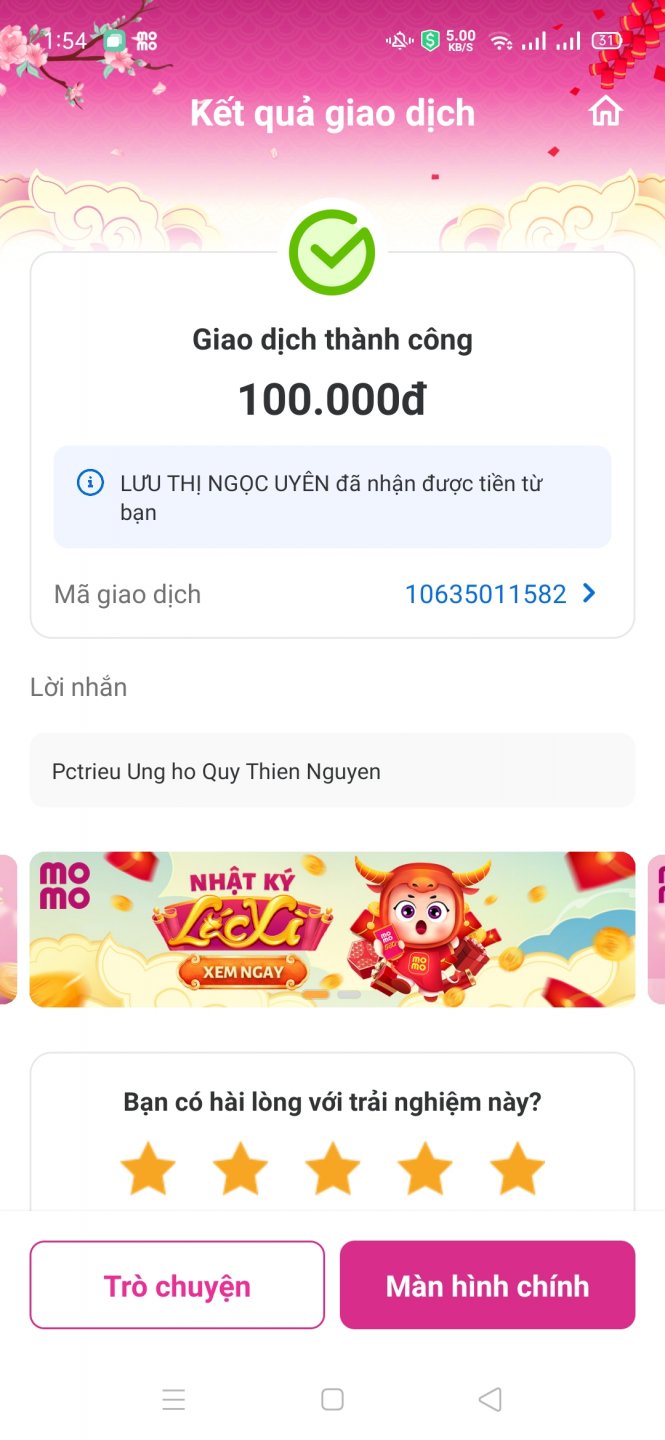Return via Màn hình chính button
665x1440 pixels.
click(487, 1285)
